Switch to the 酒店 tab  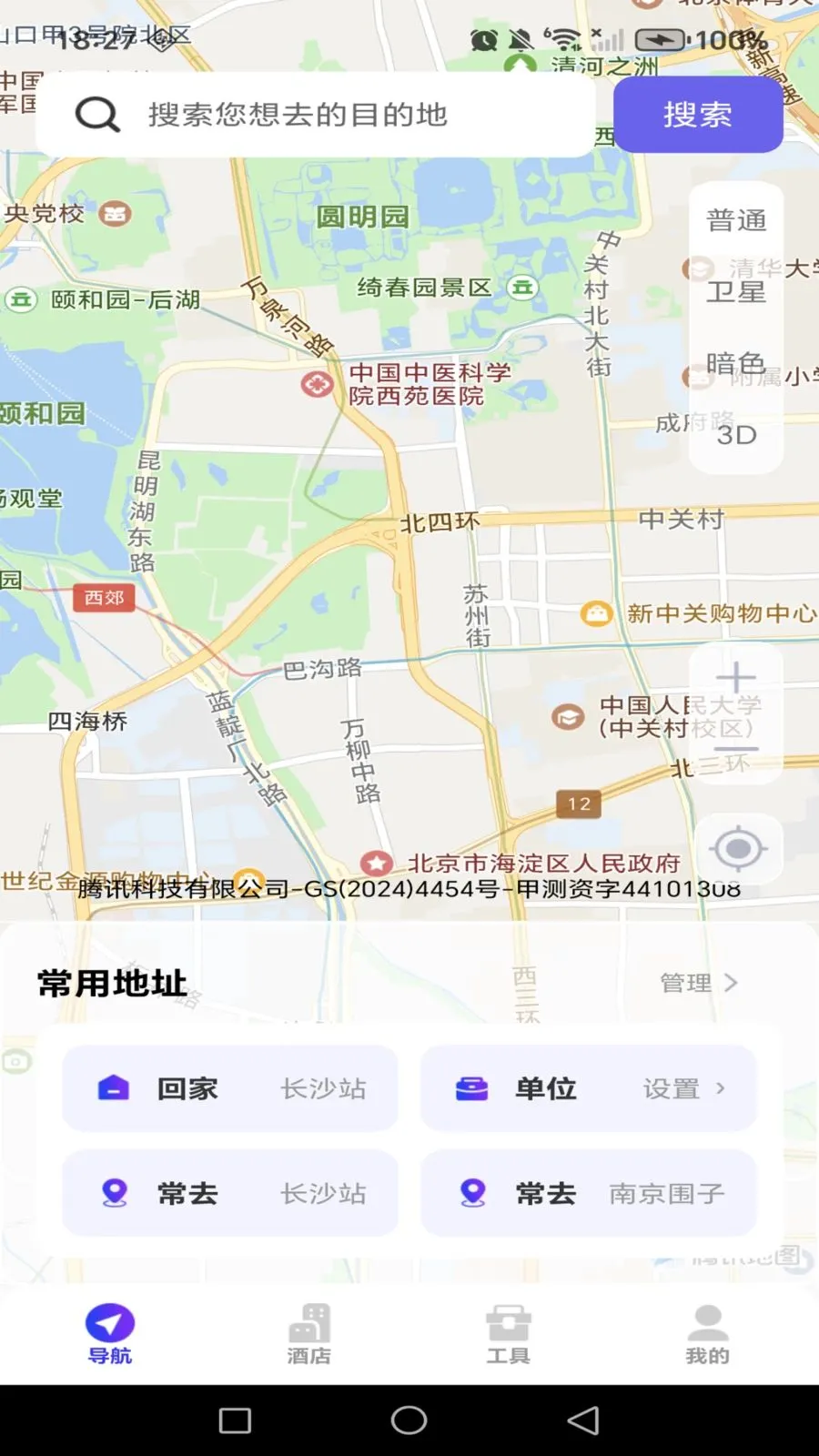[309, 1334]
